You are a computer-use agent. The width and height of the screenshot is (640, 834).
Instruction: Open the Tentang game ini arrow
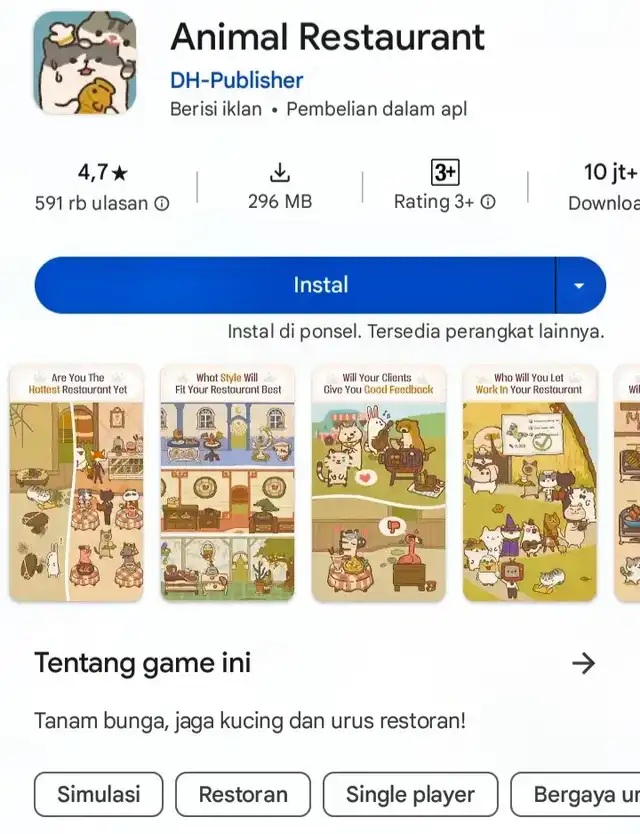pos(583,663)
